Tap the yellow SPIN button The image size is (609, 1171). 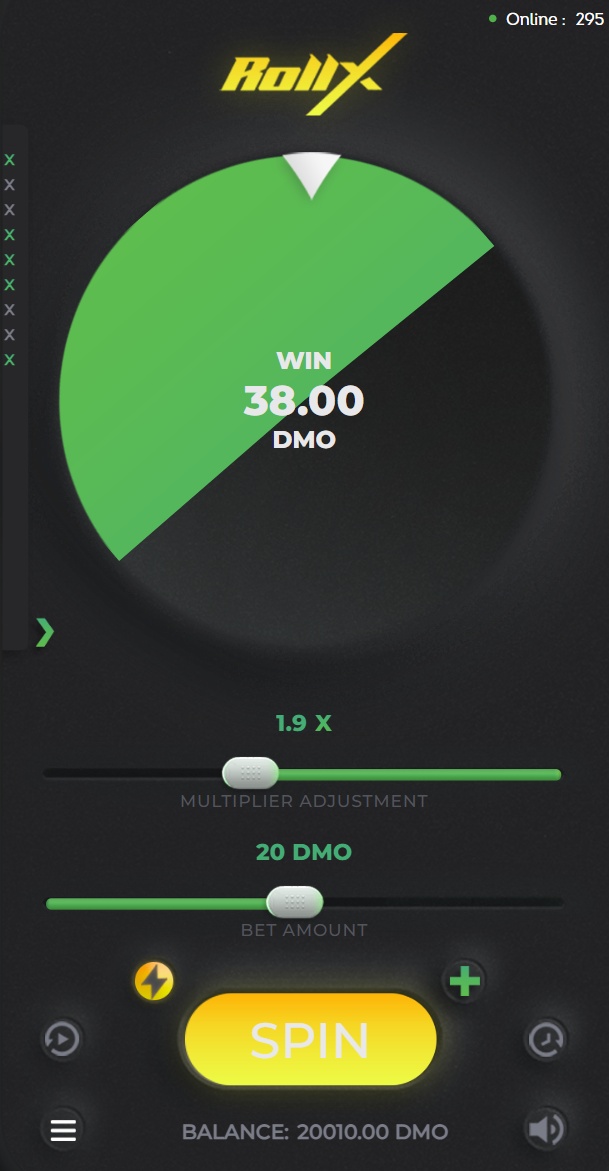pos(311,1040)
